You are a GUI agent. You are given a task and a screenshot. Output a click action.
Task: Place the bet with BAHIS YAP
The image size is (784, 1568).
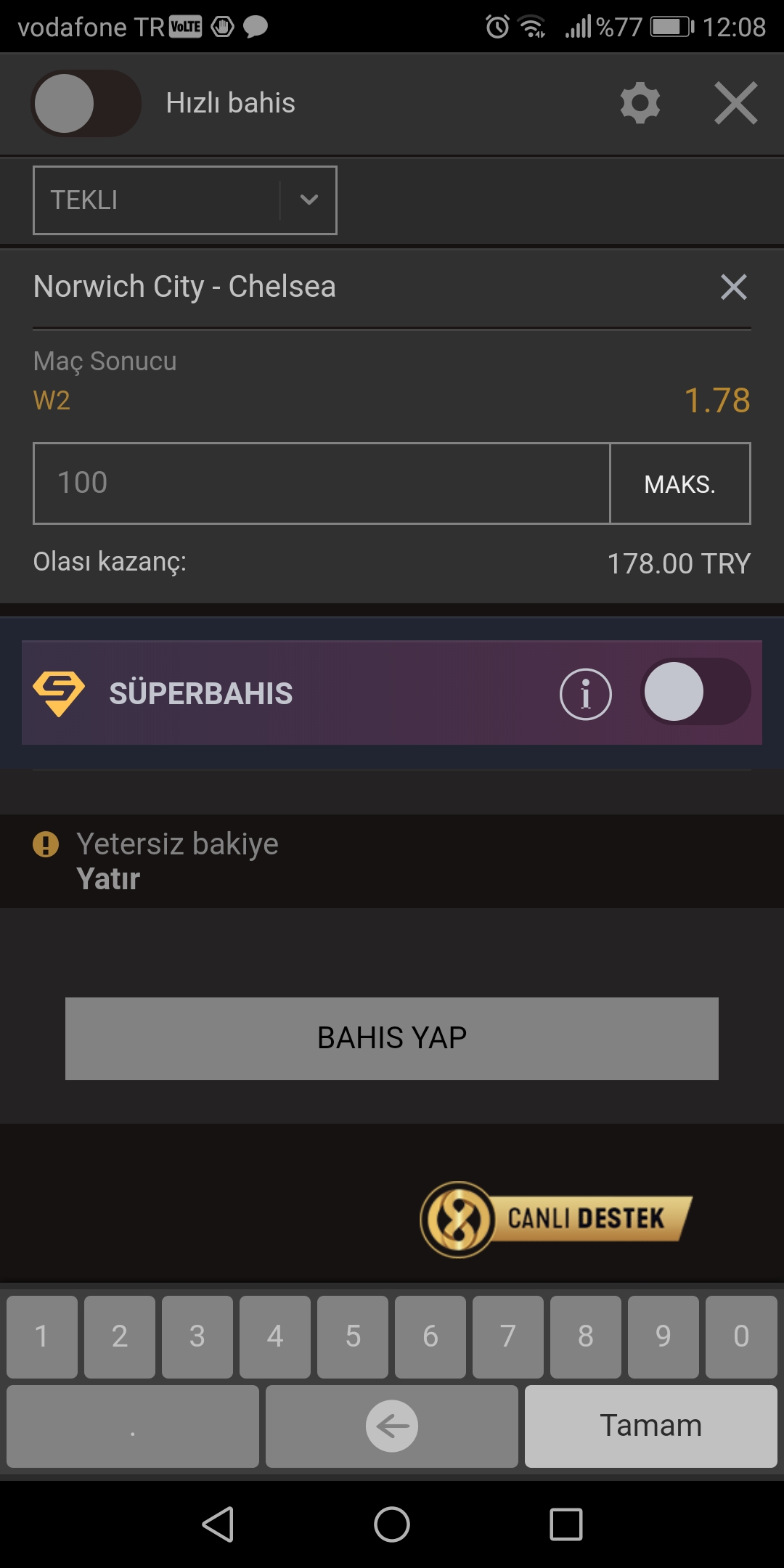pos(392,1039)
